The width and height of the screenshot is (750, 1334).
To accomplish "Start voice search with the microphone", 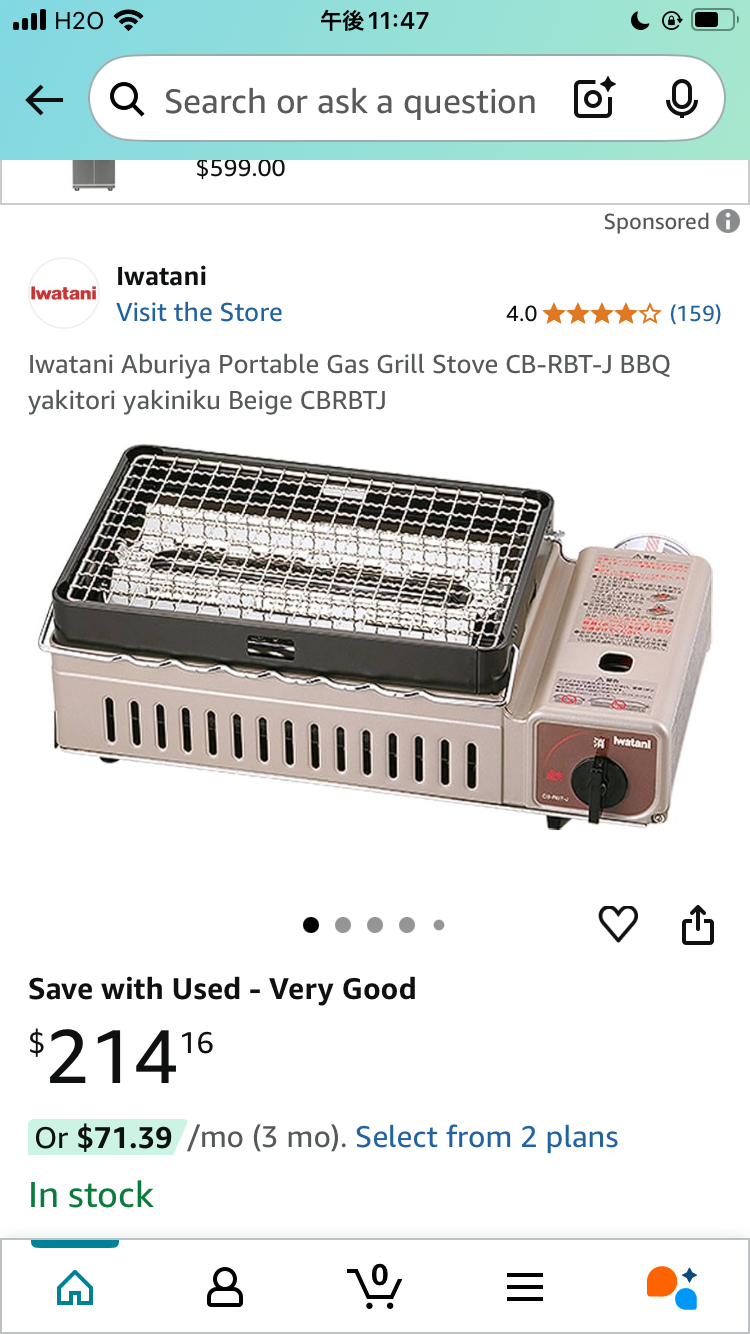I will 682,99.
